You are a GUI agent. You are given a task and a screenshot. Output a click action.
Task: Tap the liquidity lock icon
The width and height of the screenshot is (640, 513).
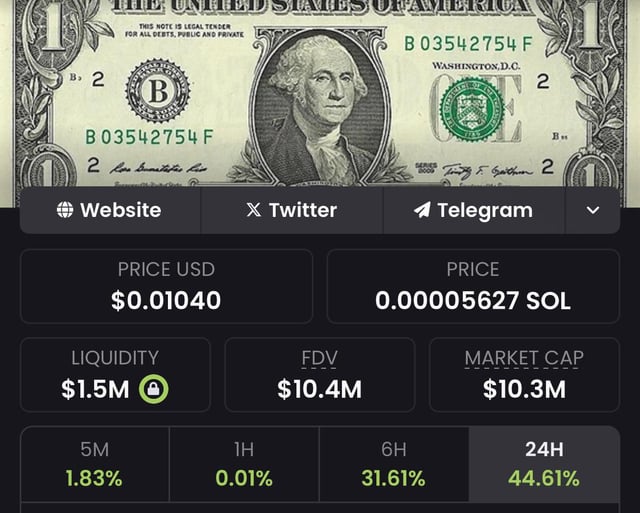[x=154, y=389]
